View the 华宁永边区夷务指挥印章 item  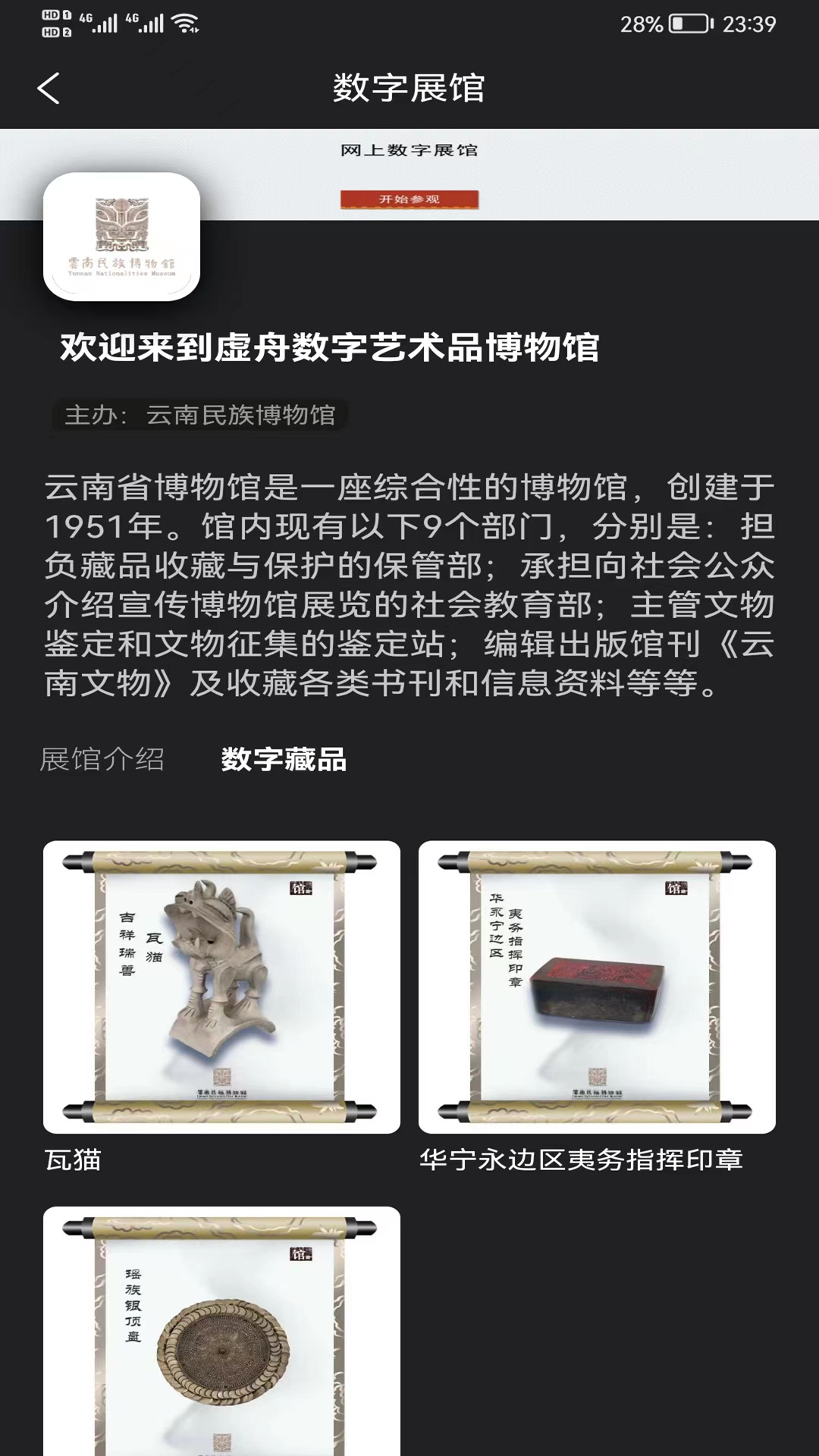click(x=597, y=987)
